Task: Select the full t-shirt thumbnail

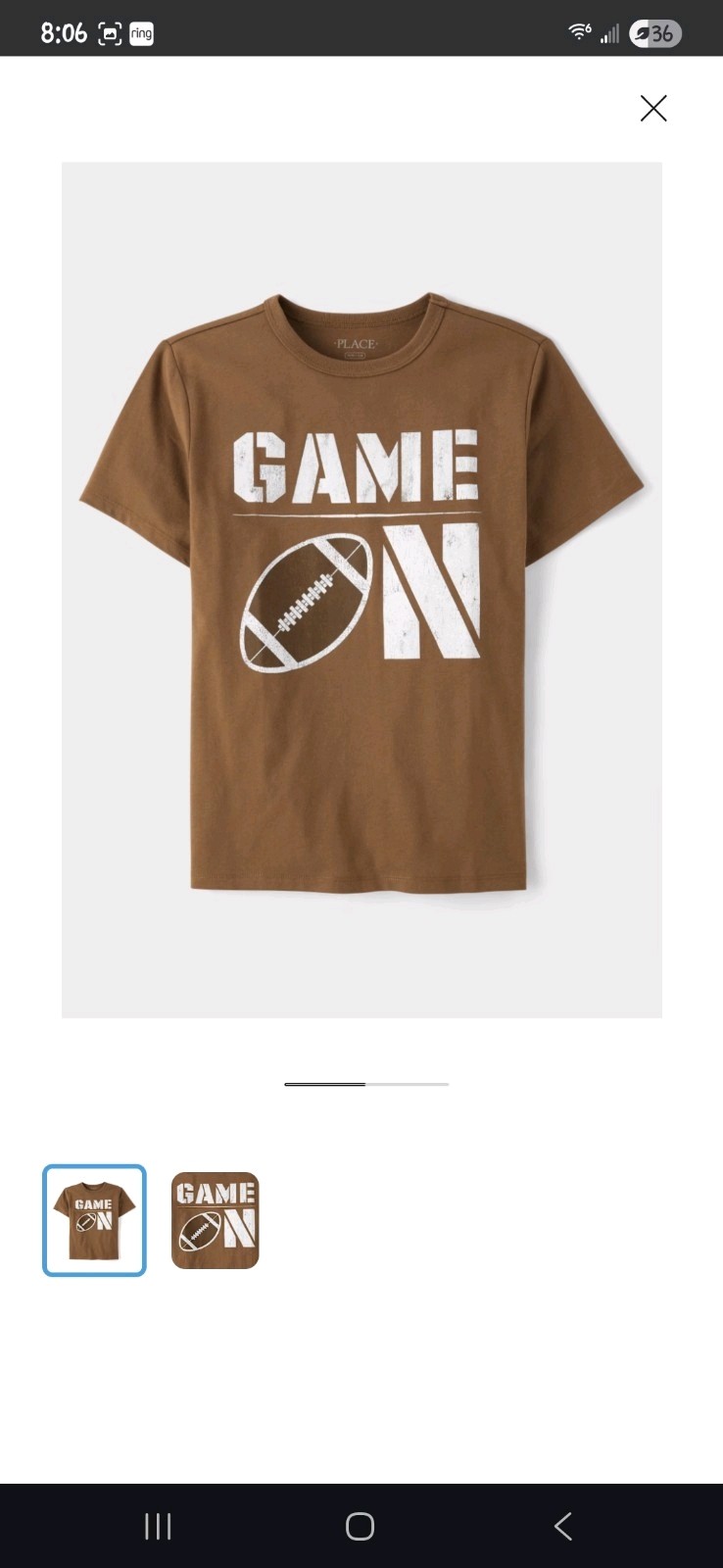Action: tap(94, 1220)
